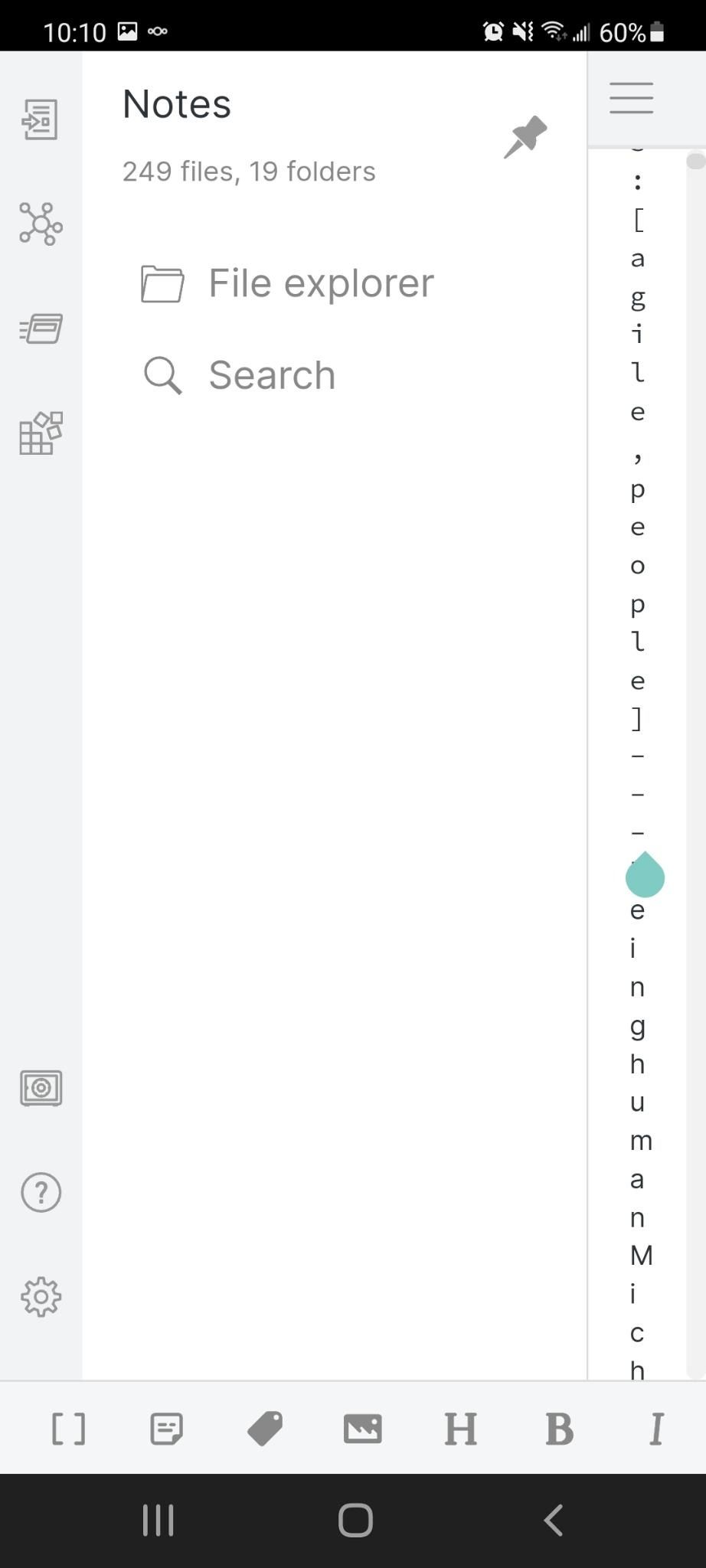Pin the sidebar with the pushpin

pos(525,137)
